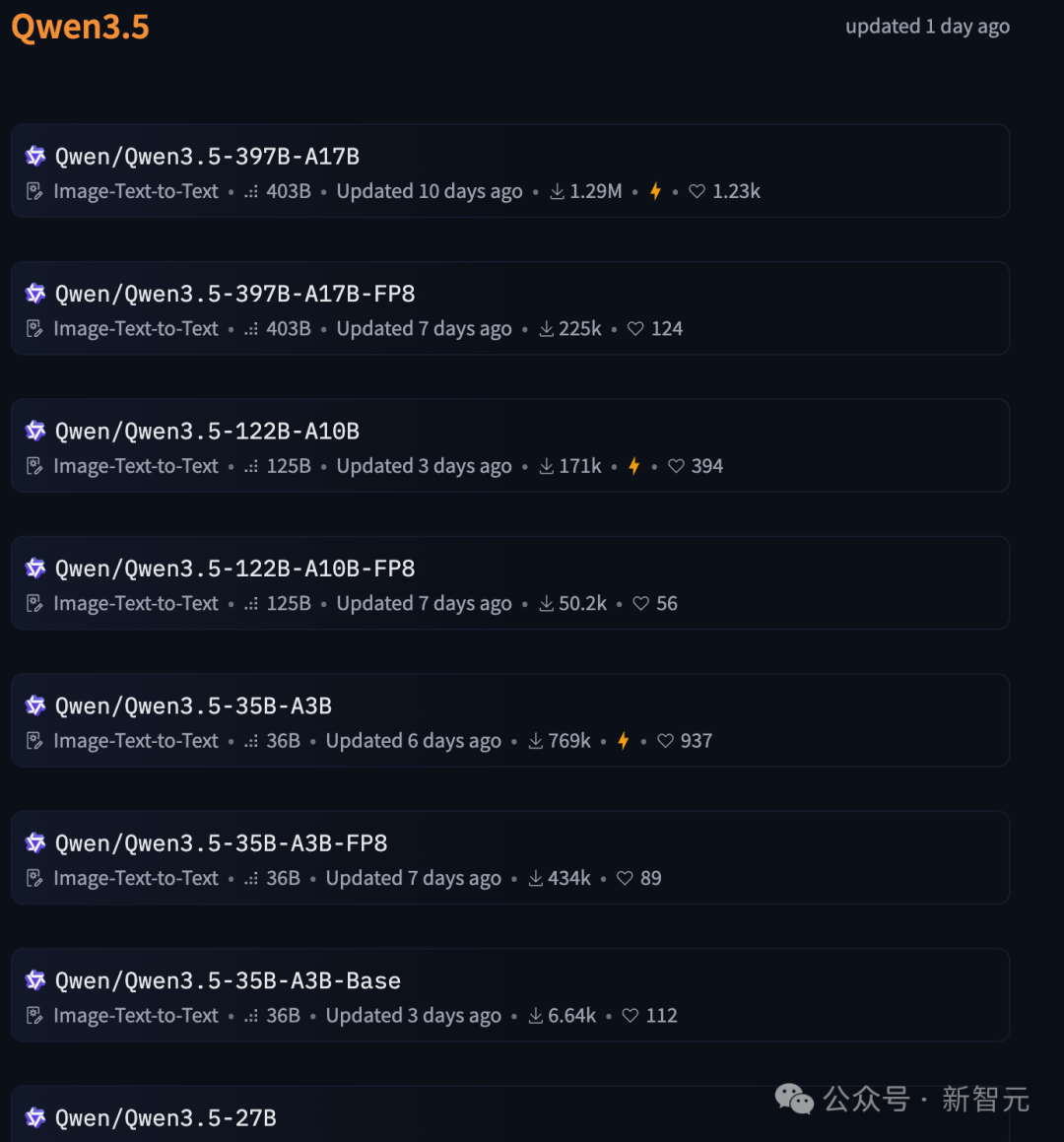
Task: Like Qwen3.5-397B-A17B via its heart icon
Action: [x=697, y=191]
